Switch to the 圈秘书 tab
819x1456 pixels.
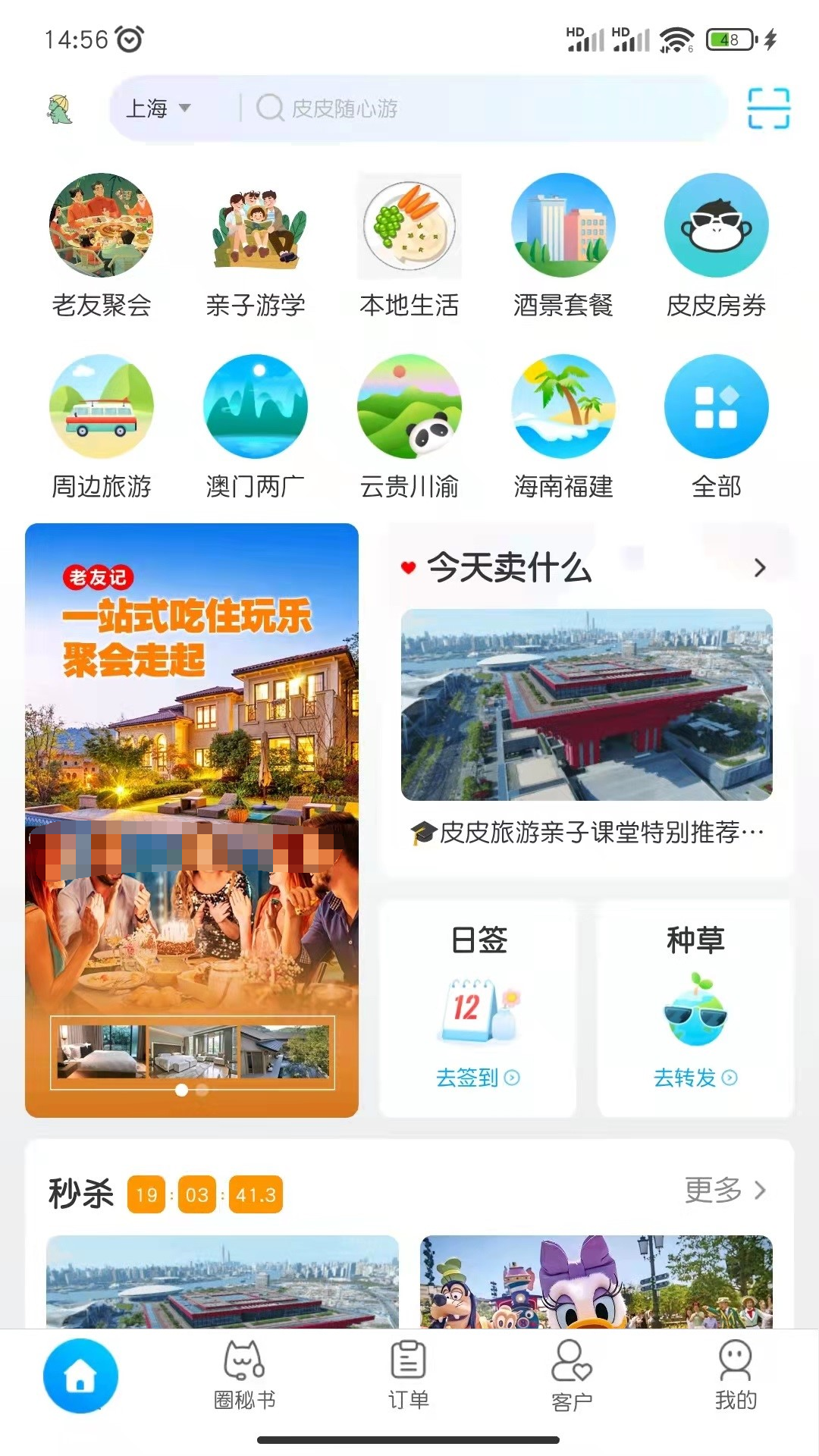tap(244, 1376)
